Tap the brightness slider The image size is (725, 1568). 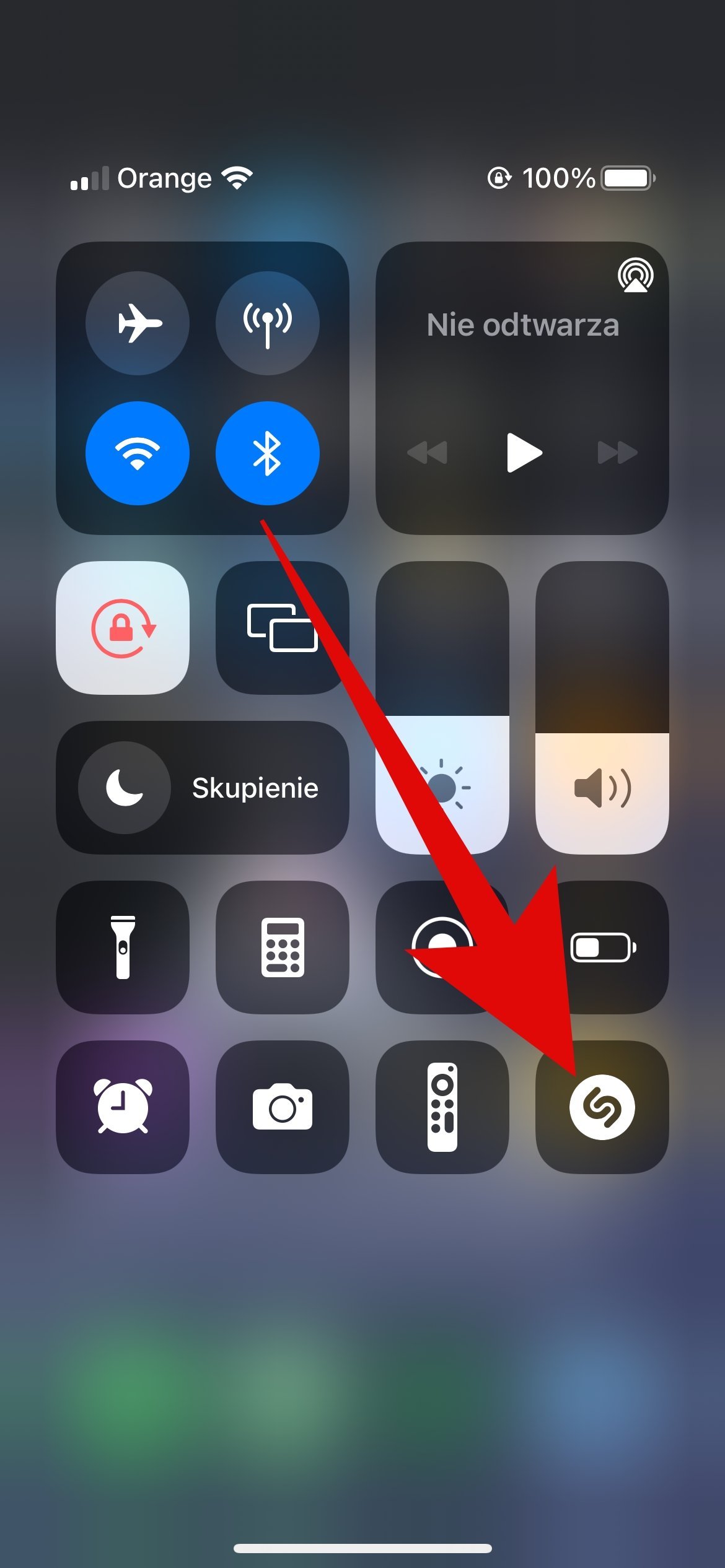click(x=442, y=707)
